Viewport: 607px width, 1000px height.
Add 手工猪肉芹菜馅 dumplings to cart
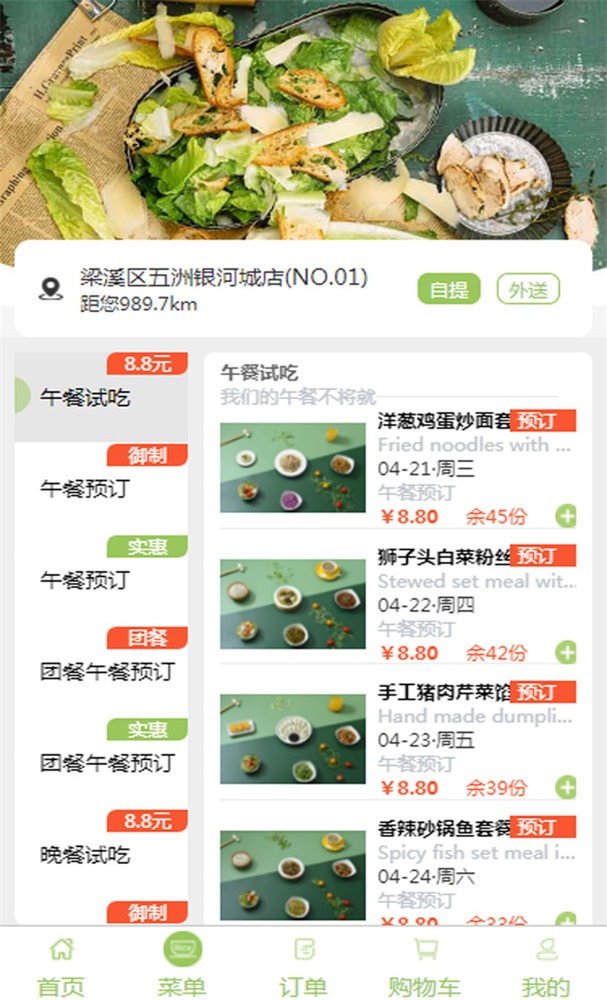pos(566,788)
